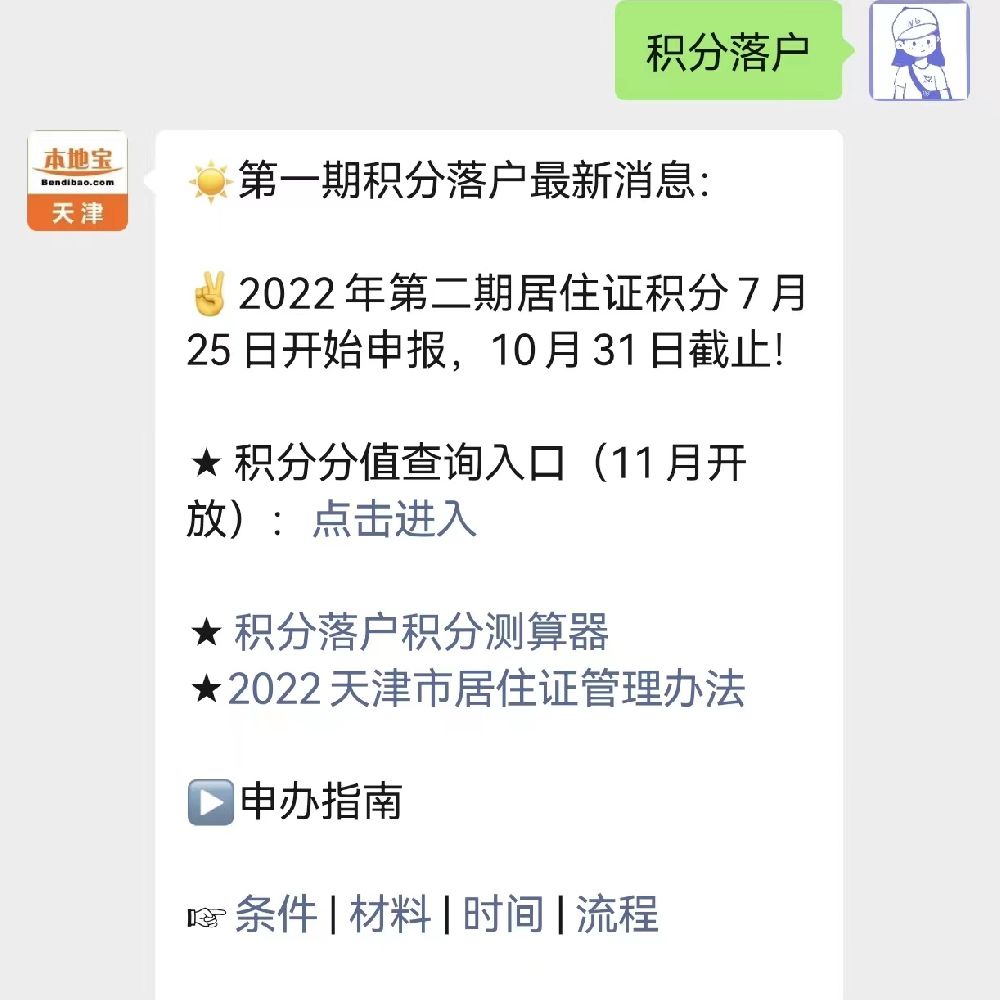Open 2022天津市居住证管理办法 link
Viewport: 1000px width, 1000px height.
486,690
